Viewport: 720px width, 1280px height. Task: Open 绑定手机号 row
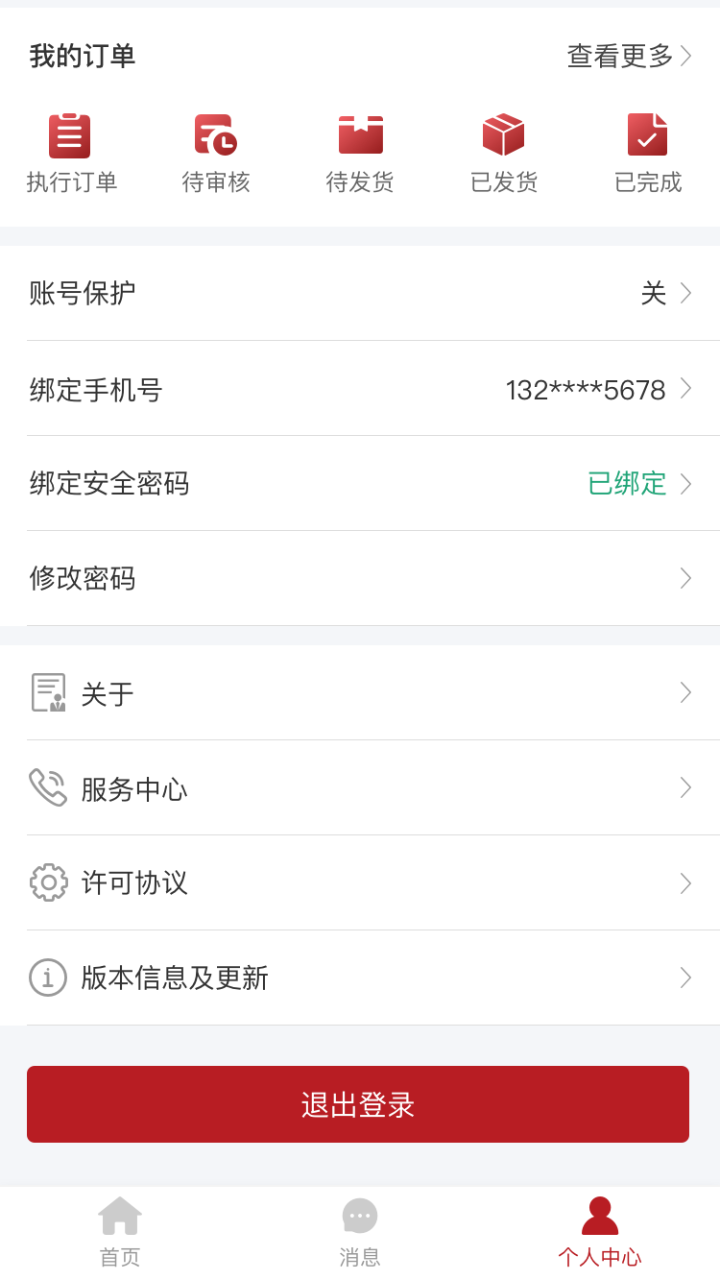point(360,388)
